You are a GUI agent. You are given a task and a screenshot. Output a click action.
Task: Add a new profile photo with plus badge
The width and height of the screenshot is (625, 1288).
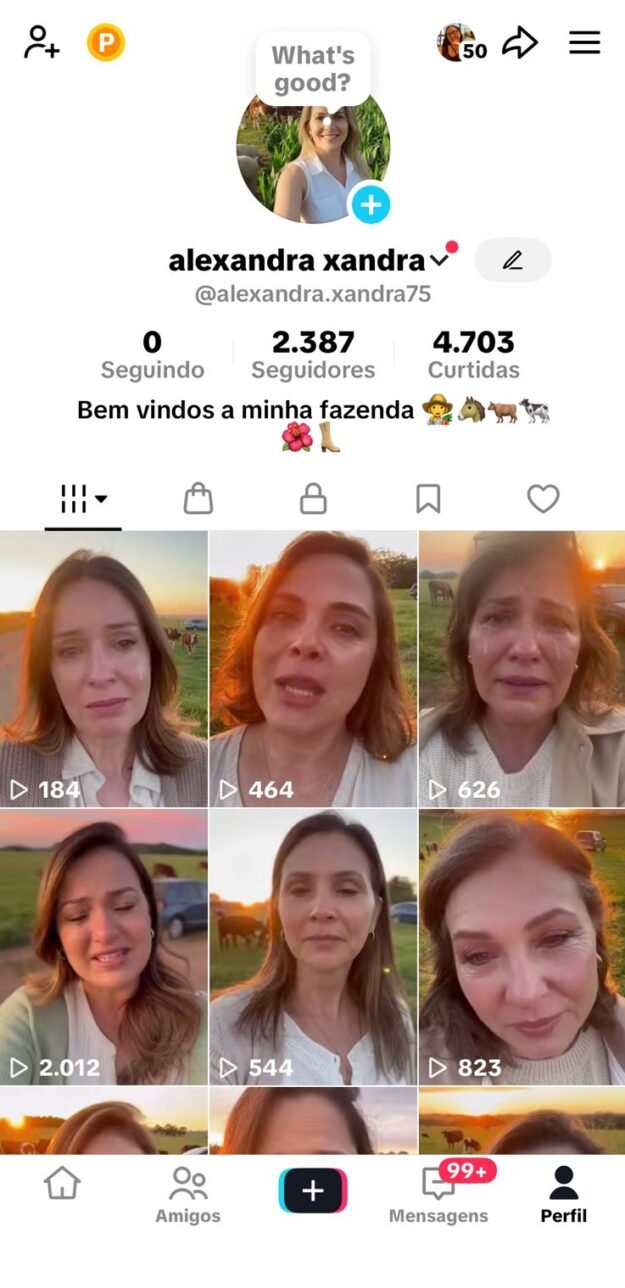click(x=370, y=205)
